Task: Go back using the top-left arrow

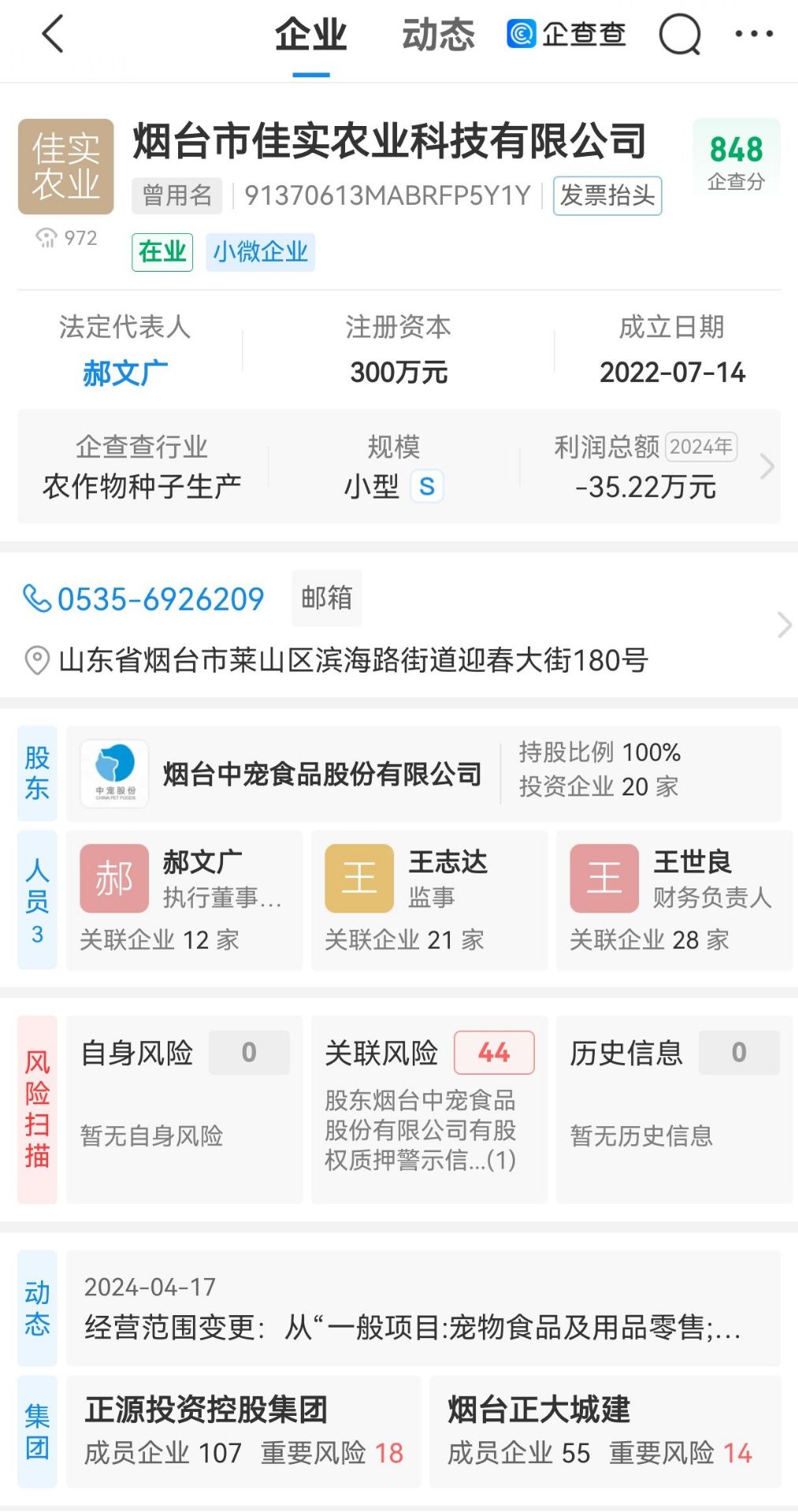Action: [x=52, y=35]
